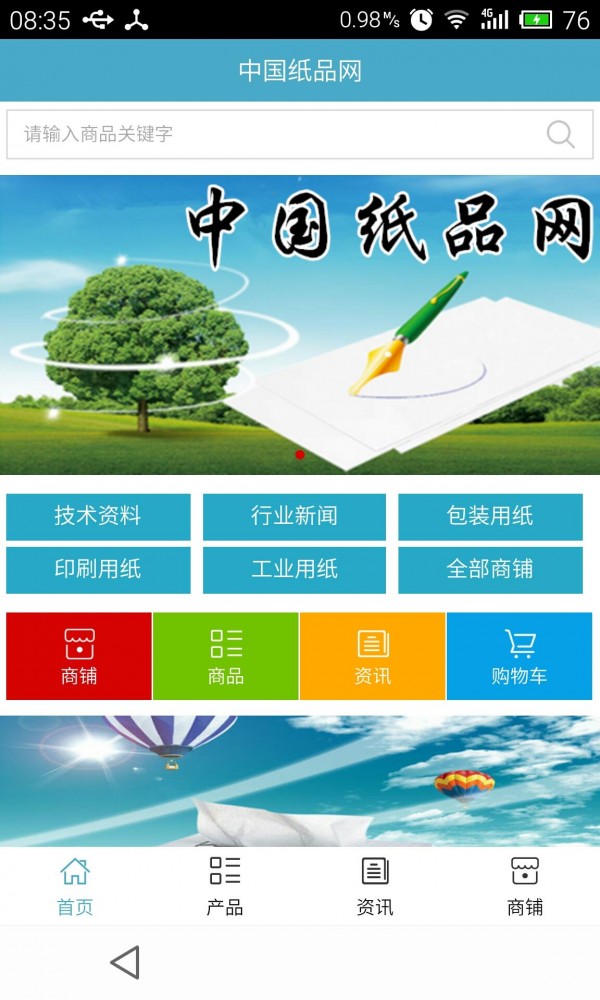Switch to the bottom 商铺 tab
Screen dimensions: 600x1000
click(525, 886)
